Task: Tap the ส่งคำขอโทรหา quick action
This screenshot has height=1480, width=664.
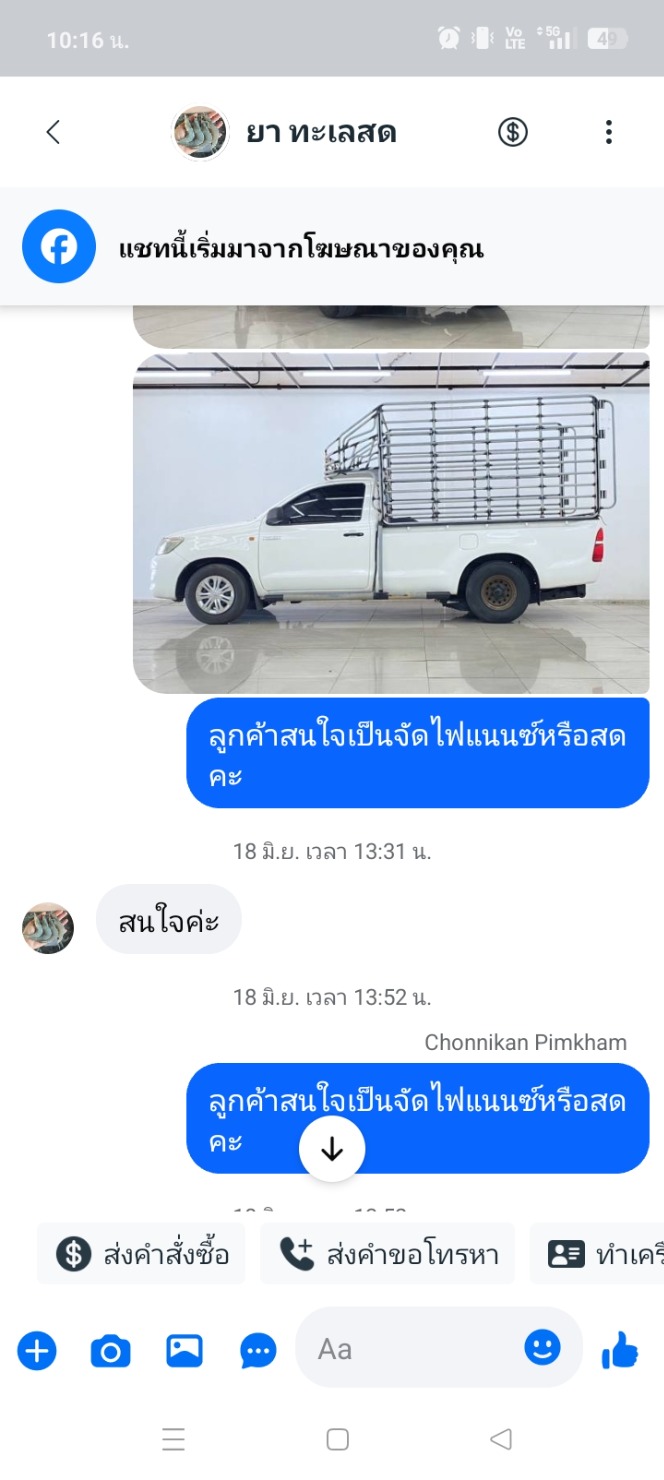Action: 388,1254
